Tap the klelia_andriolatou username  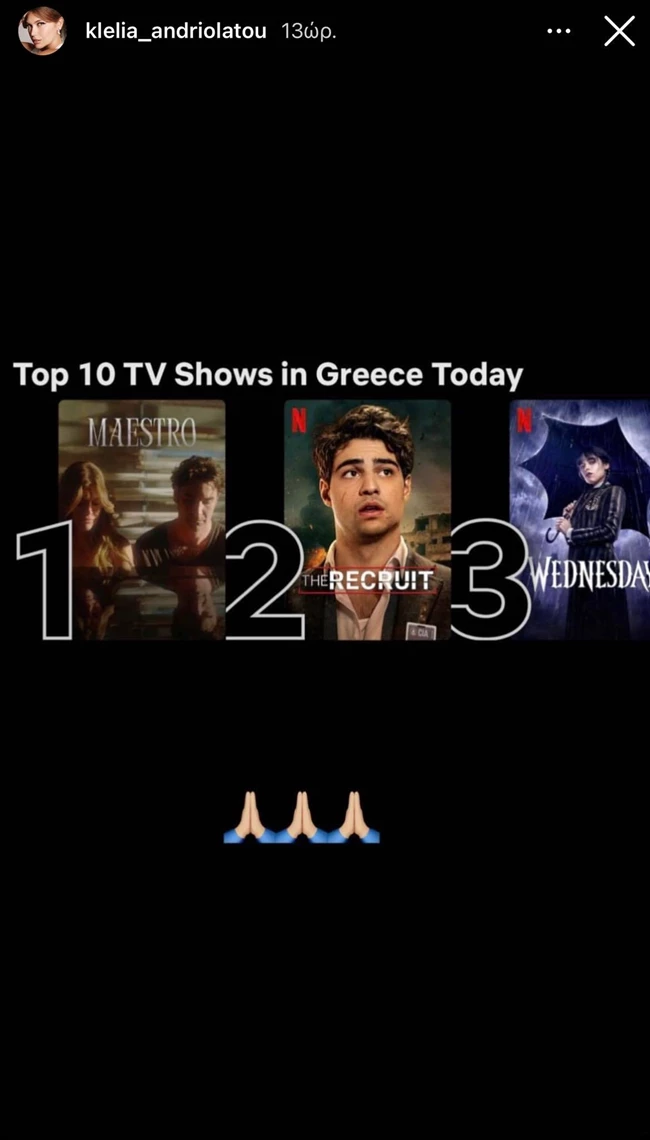point(176,31)
